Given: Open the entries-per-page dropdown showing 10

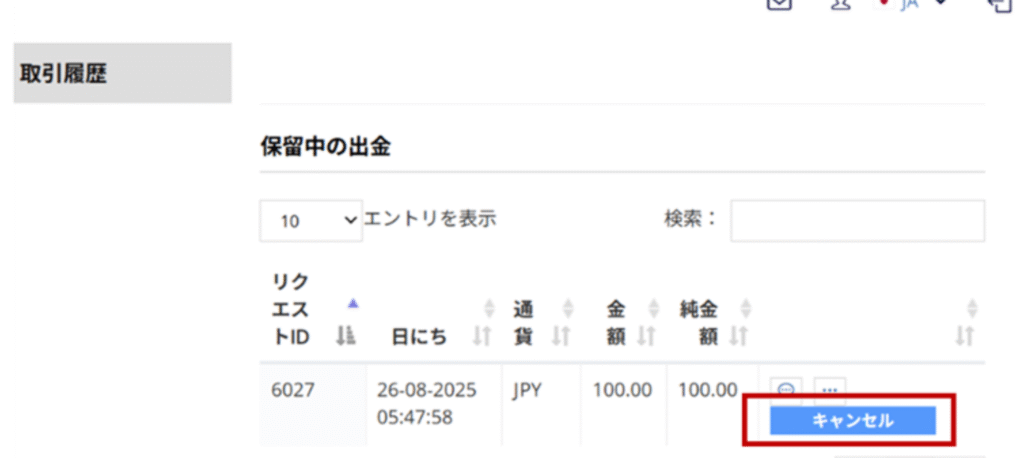Looking at the screenshot, I should click(311, 220).
